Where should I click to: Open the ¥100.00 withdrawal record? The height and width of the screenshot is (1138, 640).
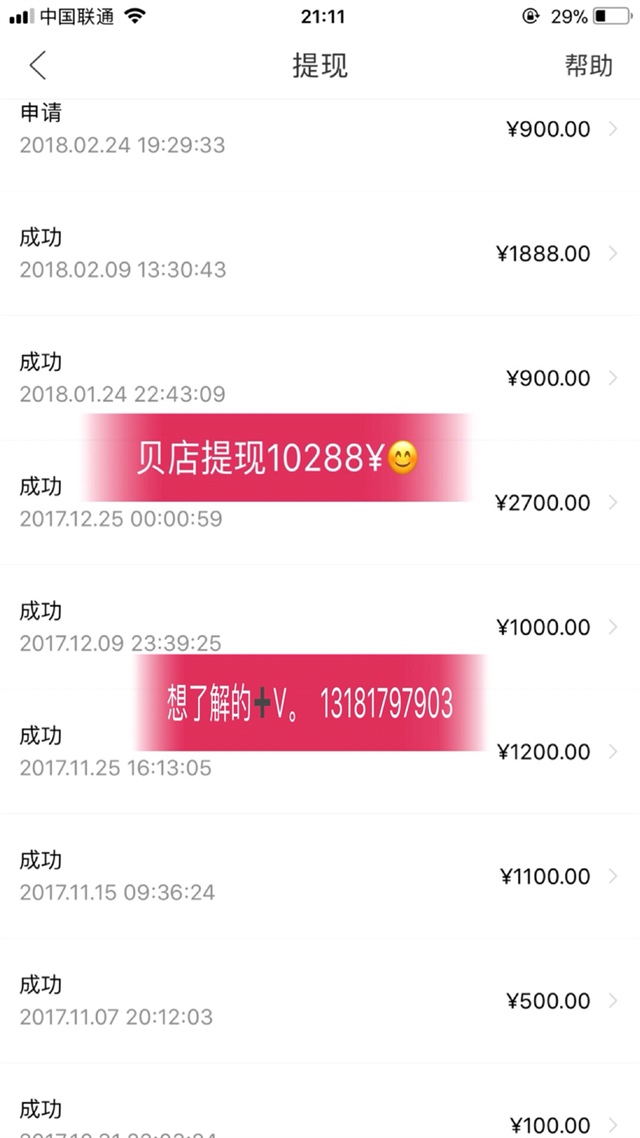320,1120
